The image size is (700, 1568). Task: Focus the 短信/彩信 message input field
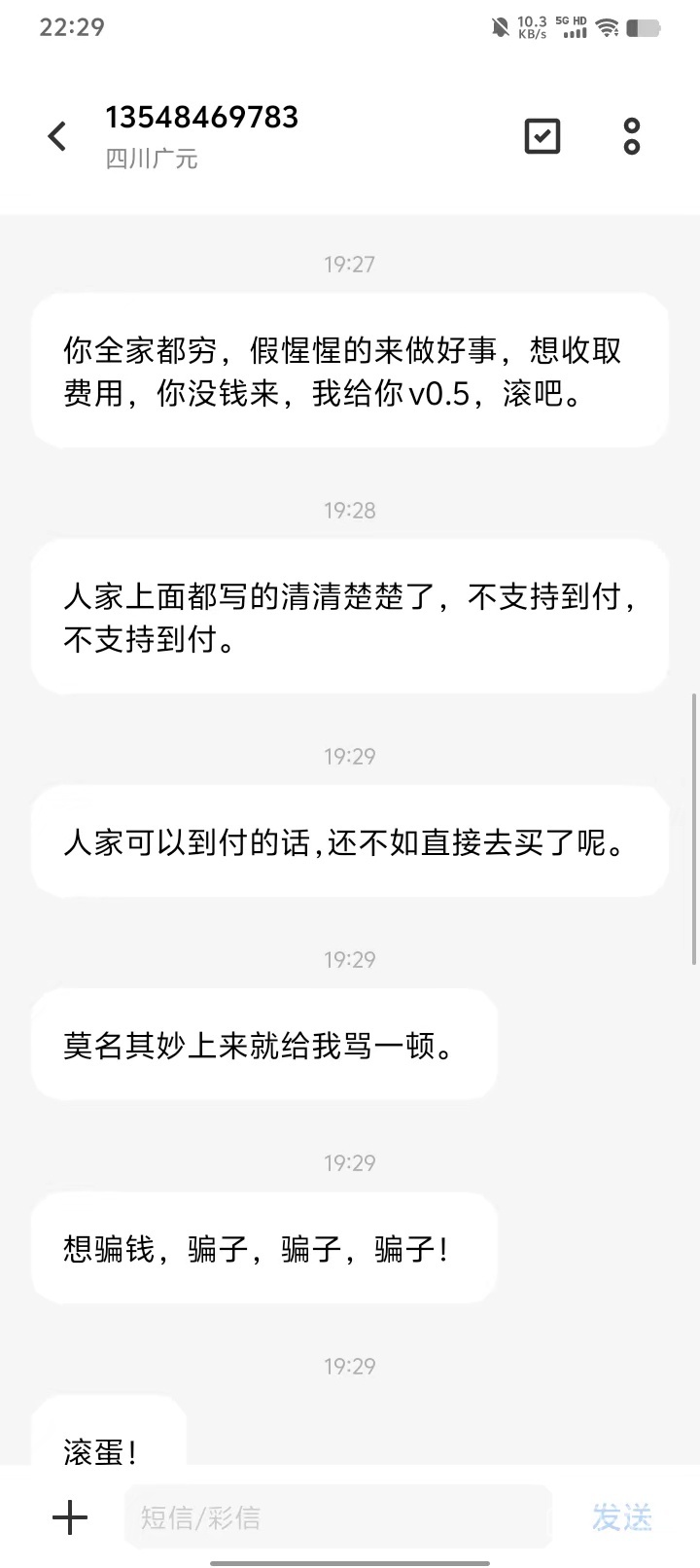(336, 1516)
